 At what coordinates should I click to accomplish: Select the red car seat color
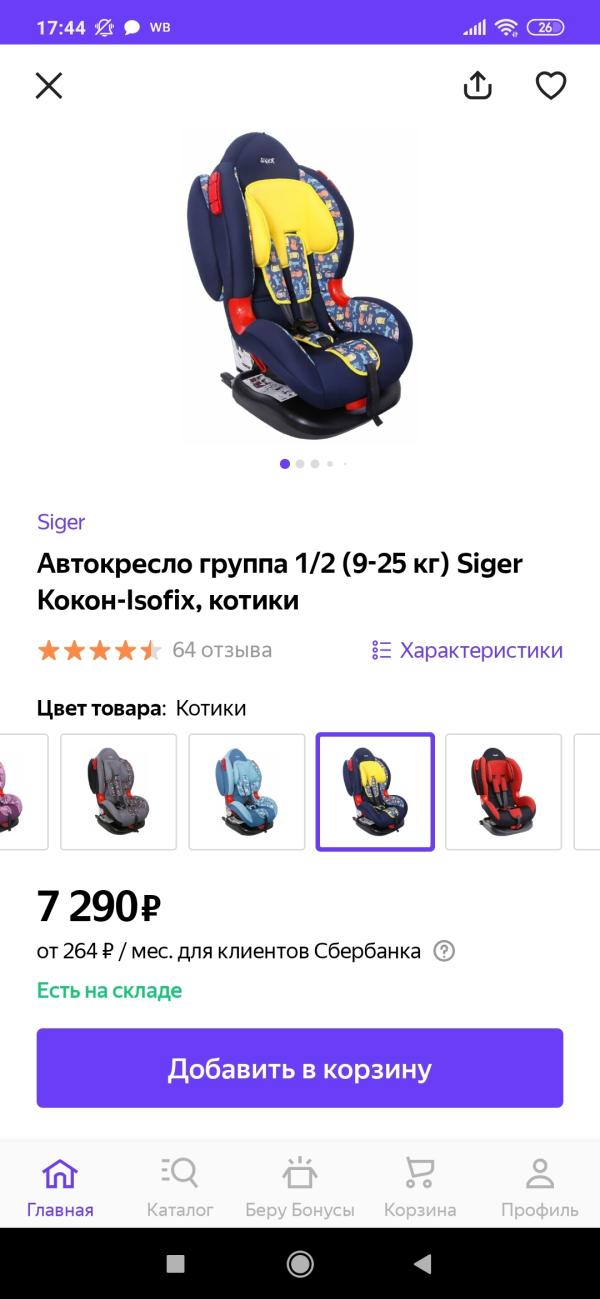pos(503,792)
